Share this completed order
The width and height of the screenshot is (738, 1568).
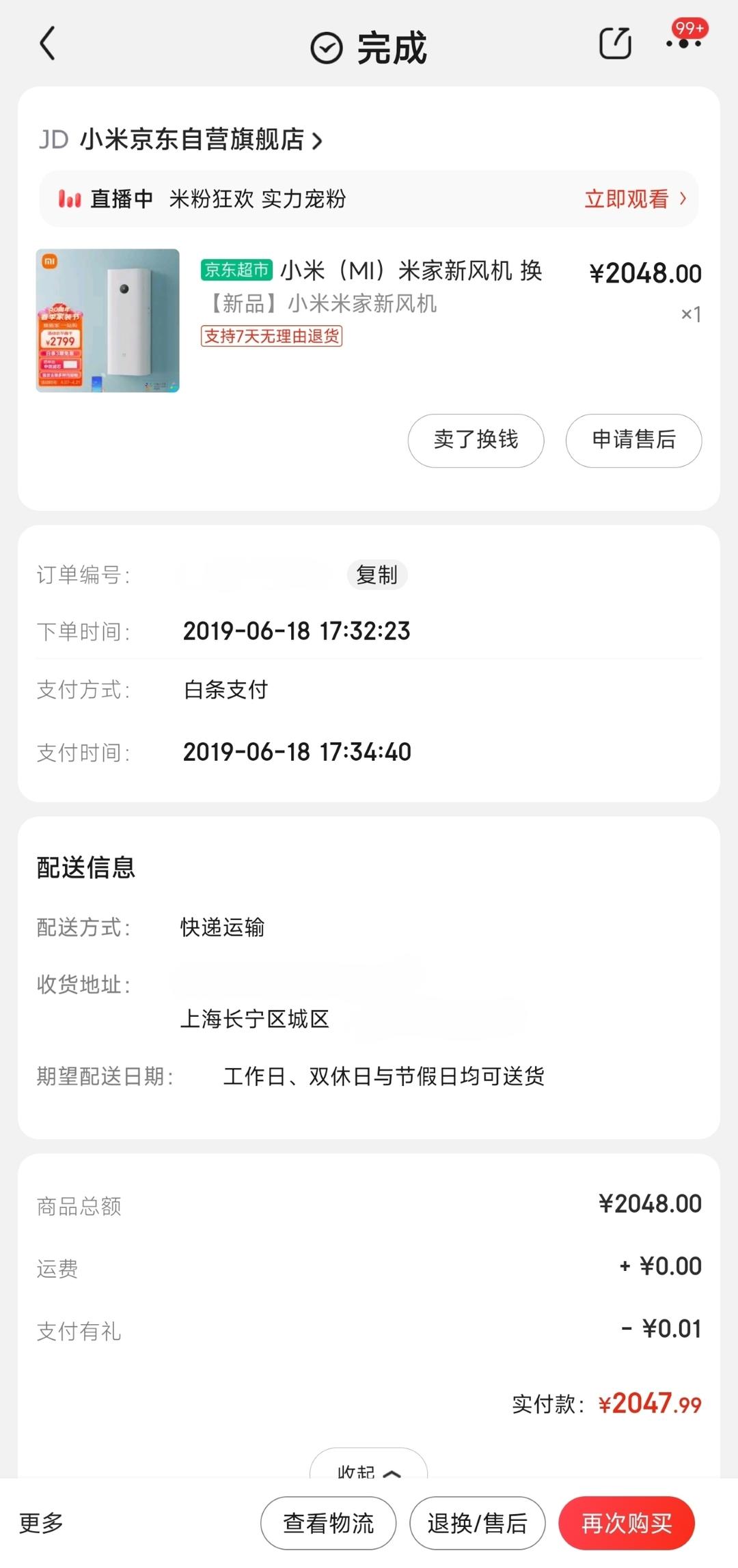[x=614, y=45]
